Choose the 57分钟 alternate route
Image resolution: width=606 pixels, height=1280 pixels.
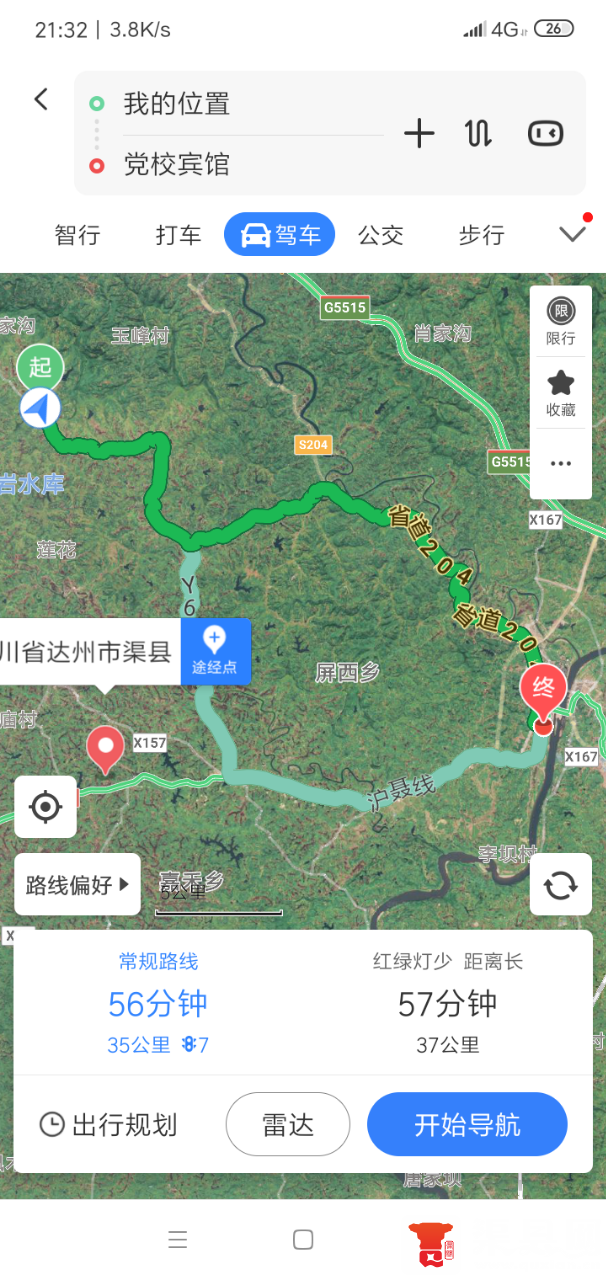click(x=447, y=1004)
